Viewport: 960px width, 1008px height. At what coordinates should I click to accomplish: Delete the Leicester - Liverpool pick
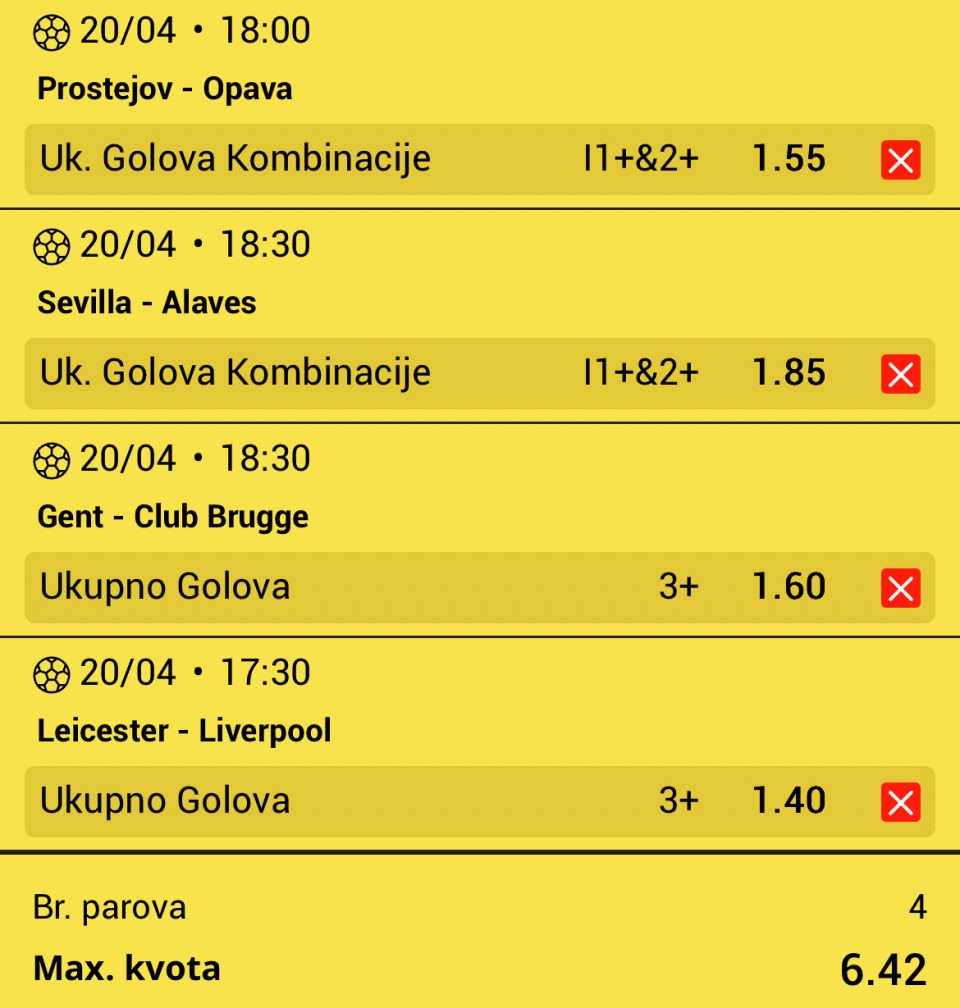pyautogui.click(x=900, y=802)
